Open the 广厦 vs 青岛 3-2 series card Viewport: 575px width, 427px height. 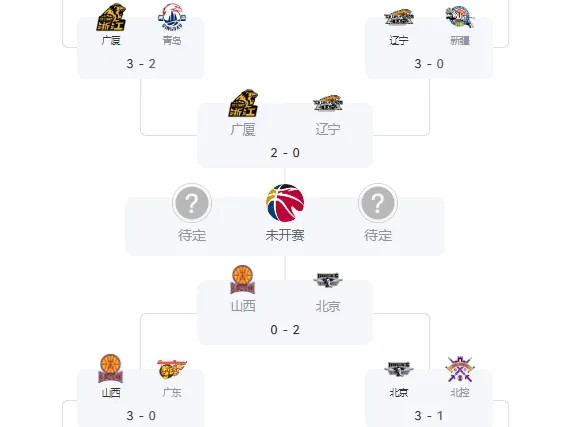[141, 47]
